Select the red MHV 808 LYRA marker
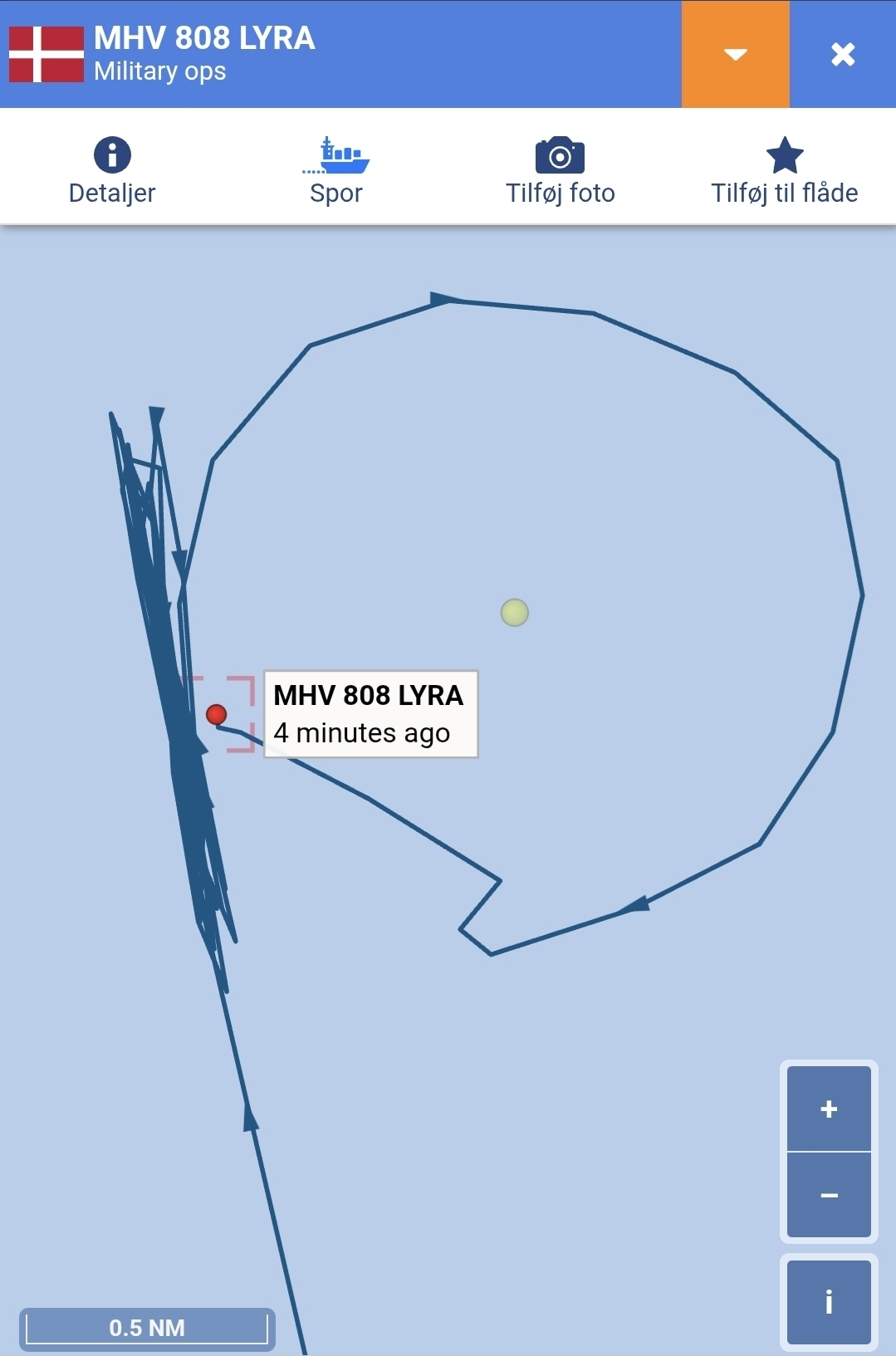Screen dimensions: 896x1356 pos(217,714)
